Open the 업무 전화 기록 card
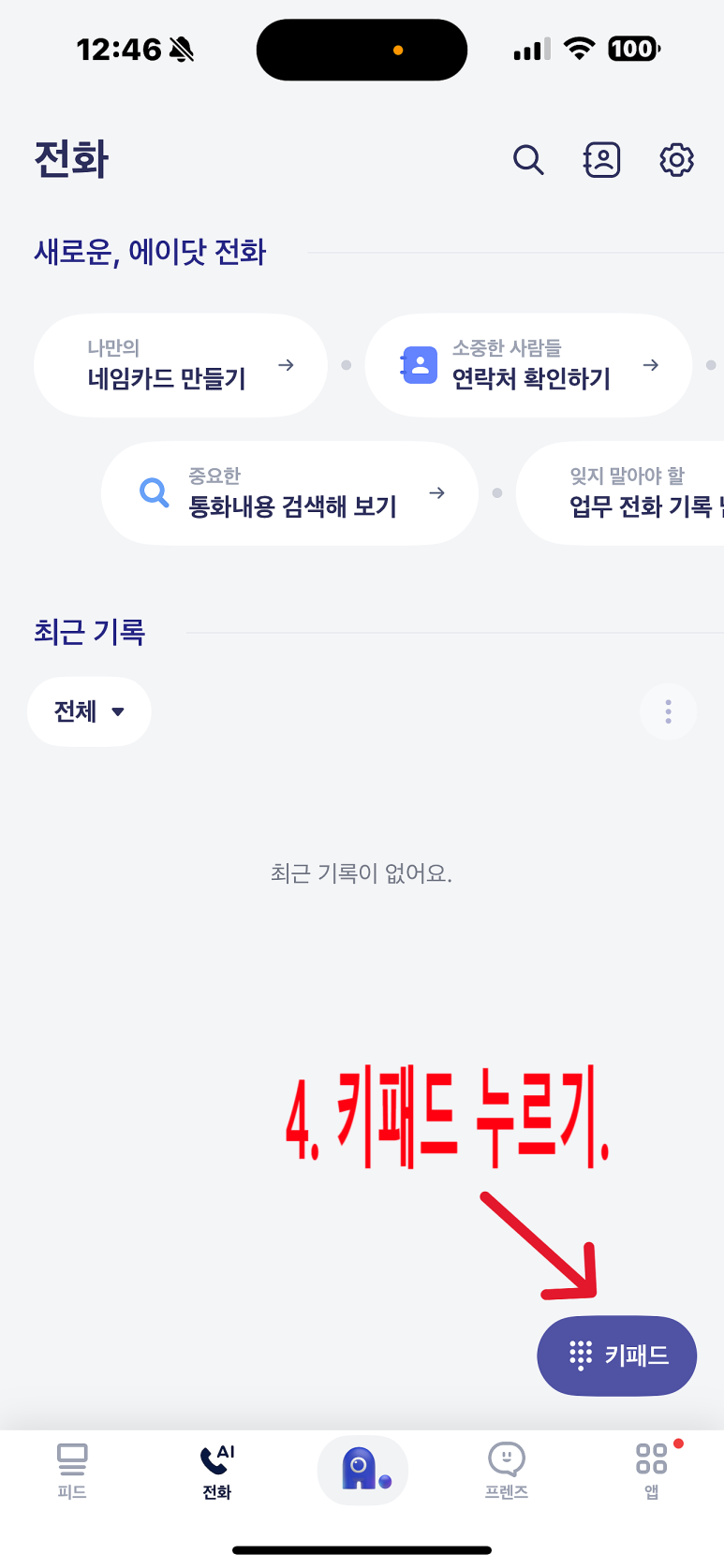Viewport: 724px width, 1568px height. click(620, 493)
